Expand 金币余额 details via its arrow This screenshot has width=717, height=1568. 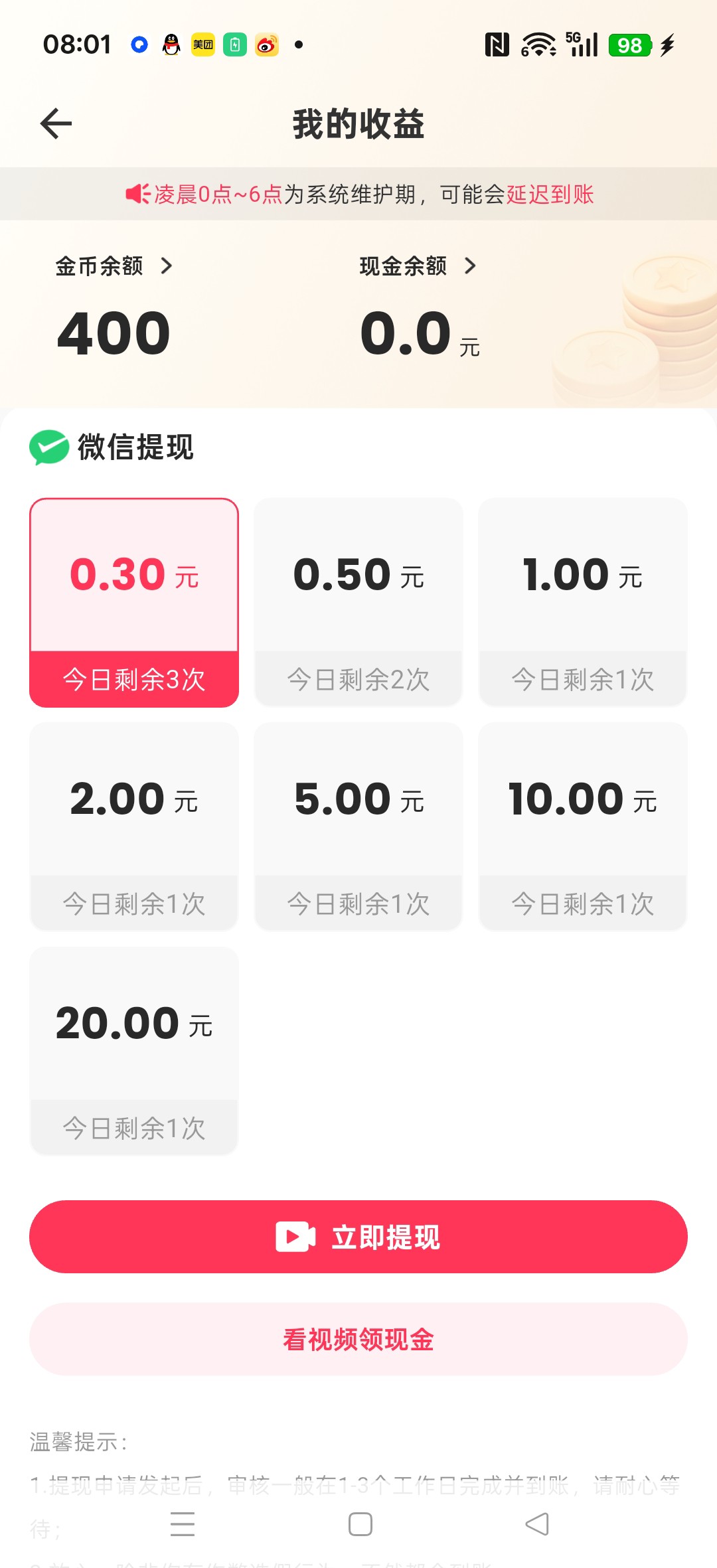coord(167,264)
